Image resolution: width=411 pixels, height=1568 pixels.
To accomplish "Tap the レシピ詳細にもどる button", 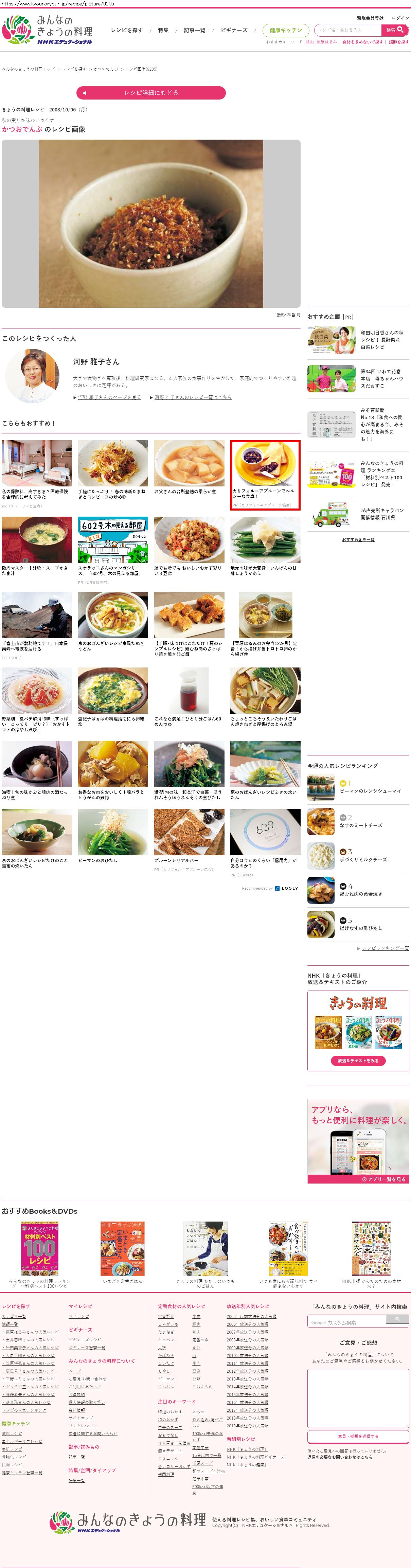I will coord(150,92).
